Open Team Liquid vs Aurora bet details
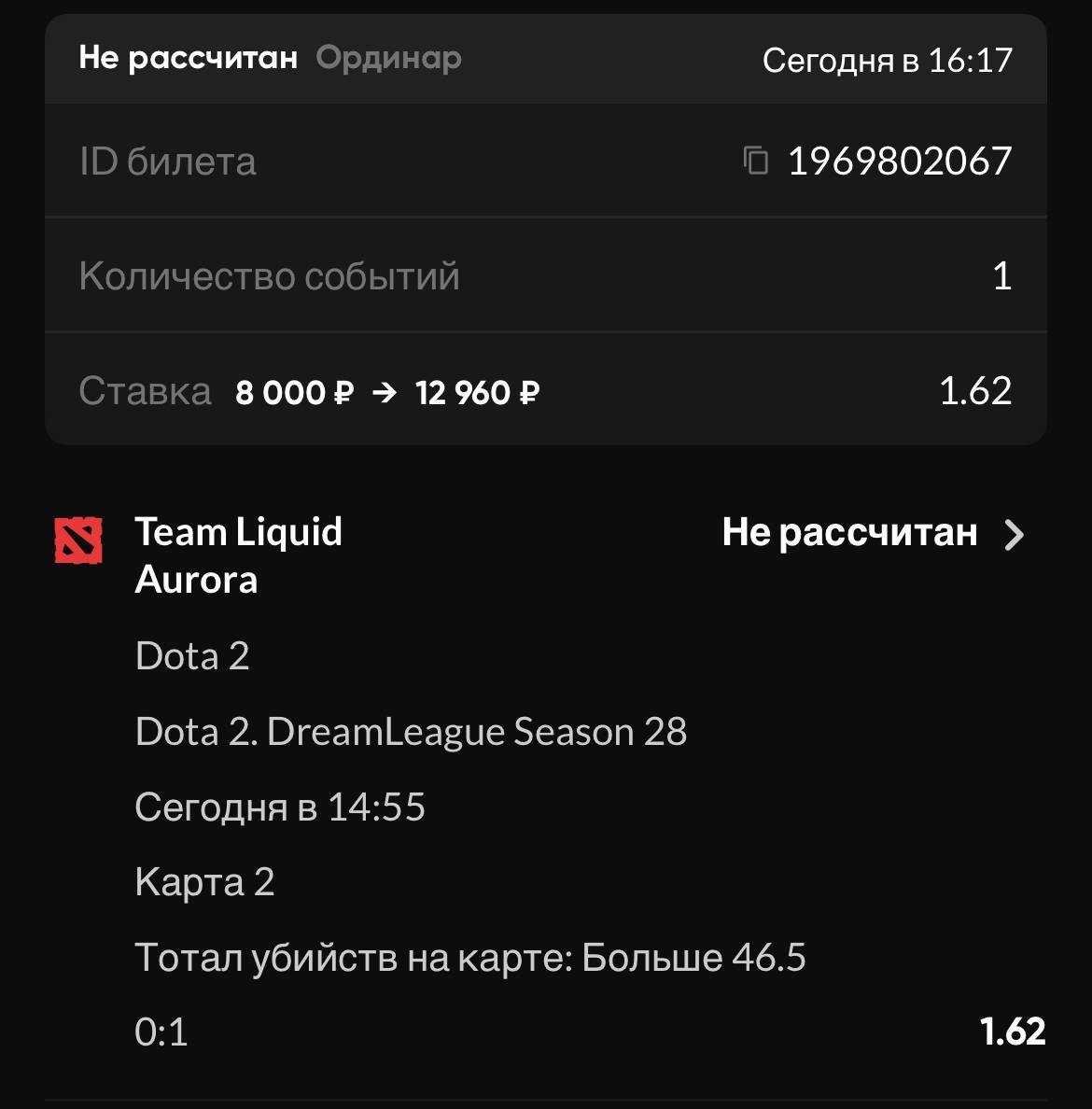 tap(1014, 535)
